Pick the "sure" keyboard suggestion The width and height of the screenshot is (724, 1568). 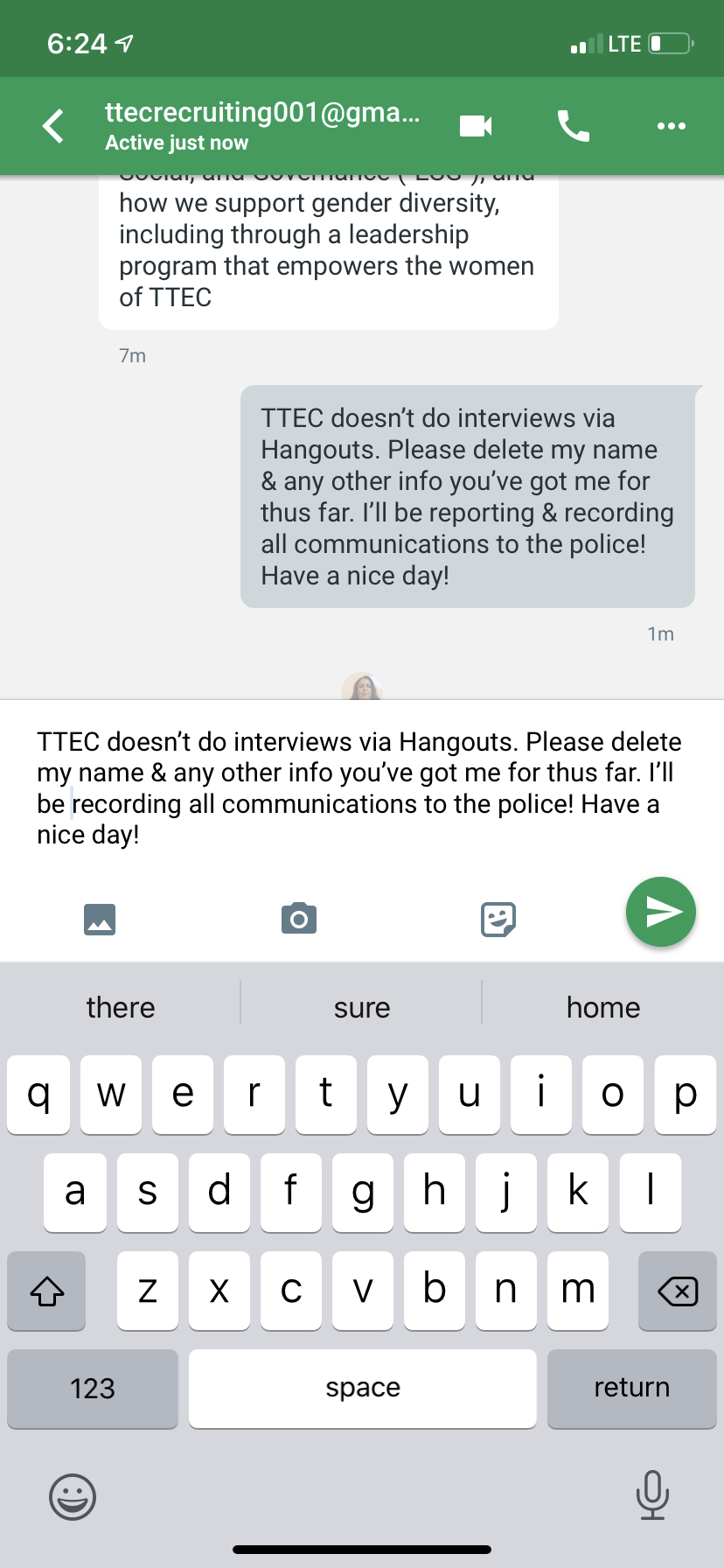tap(362, 1007)
